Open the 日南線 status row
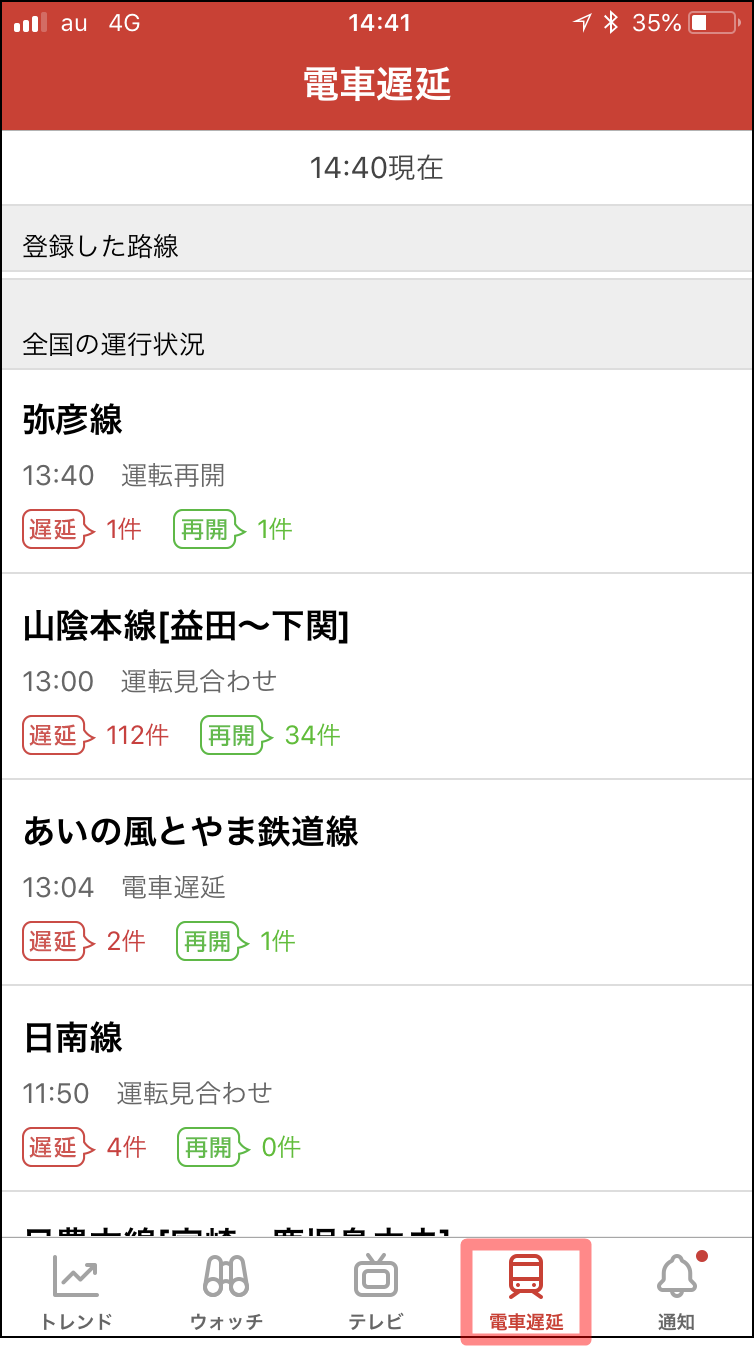 coord(376,1090)
